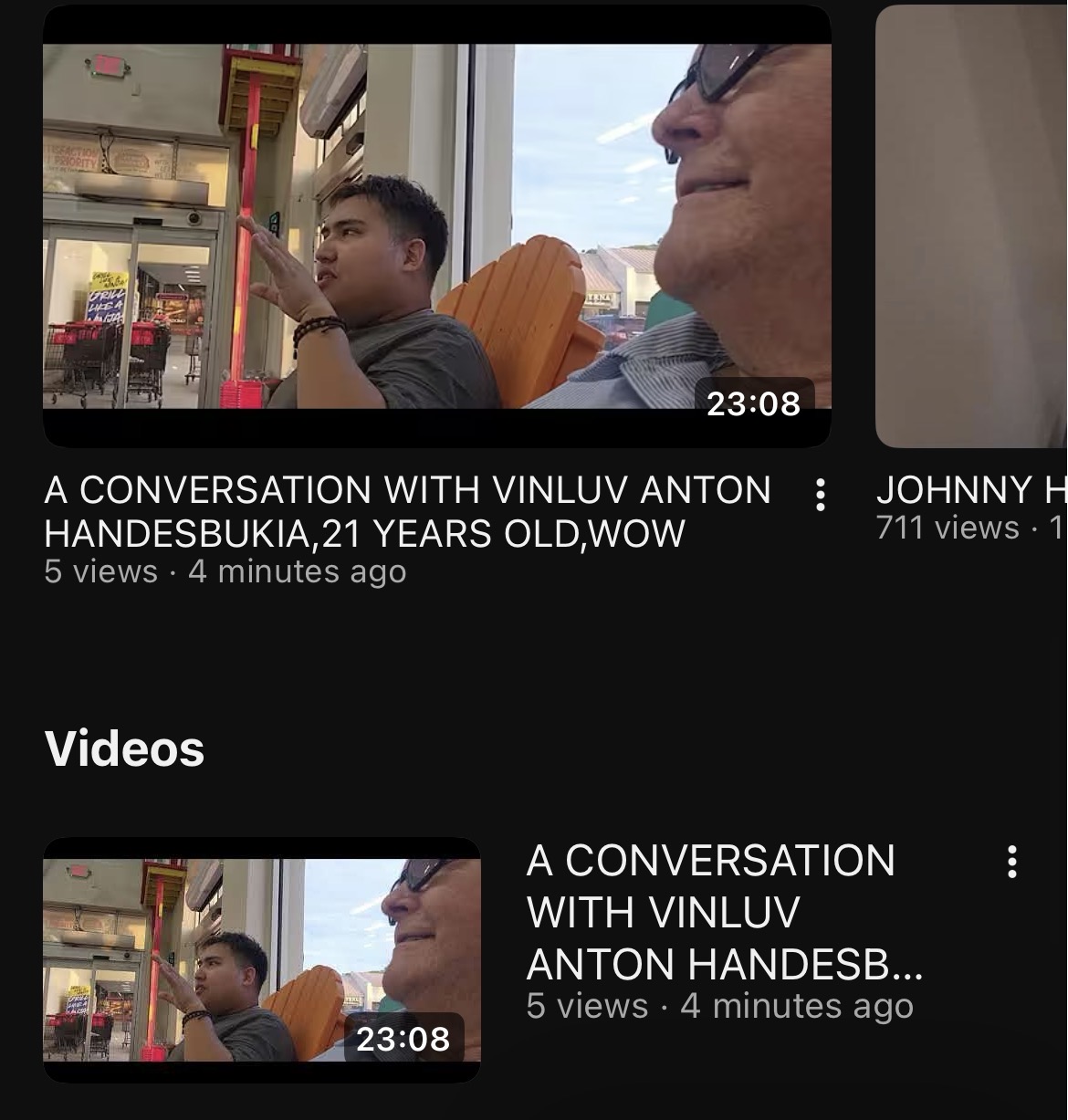Viewport: 1068px width, 1120px height.
Task: Play the large featured 23:08 conversation video
Action: point(436,226)
